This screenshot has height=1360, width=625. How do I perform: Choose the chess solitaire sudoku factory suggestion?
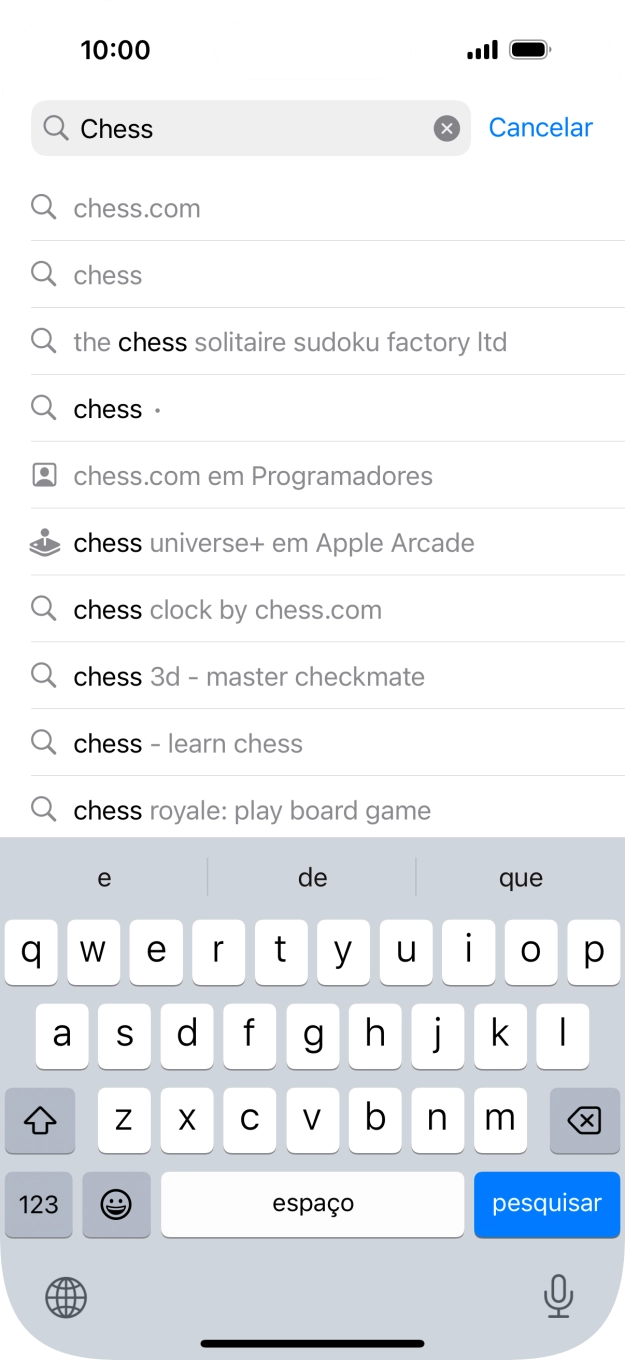(290, 342)
